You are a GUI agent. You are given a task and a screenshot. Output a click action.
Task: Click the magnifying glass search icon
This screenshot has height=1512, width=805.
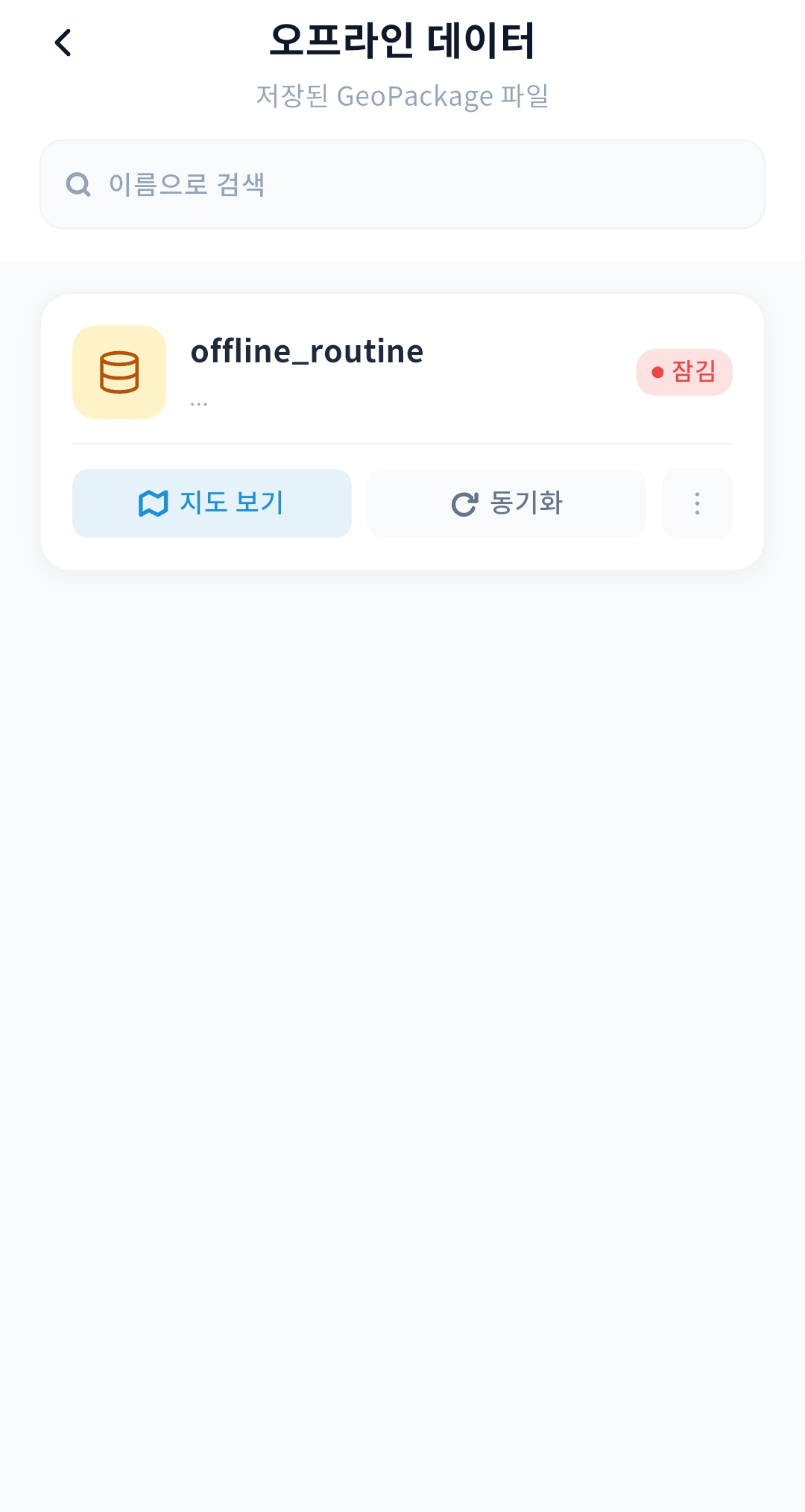click(78, 183)
